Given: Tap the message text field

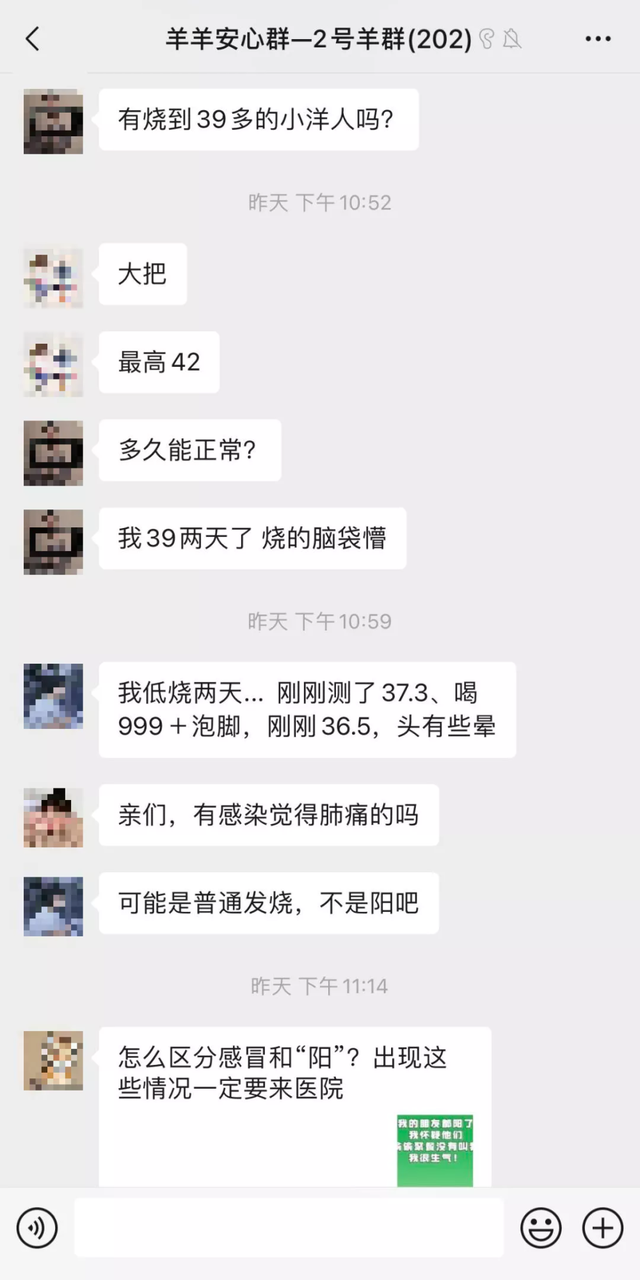Looking at the screenshot, I should [288, 1227].
